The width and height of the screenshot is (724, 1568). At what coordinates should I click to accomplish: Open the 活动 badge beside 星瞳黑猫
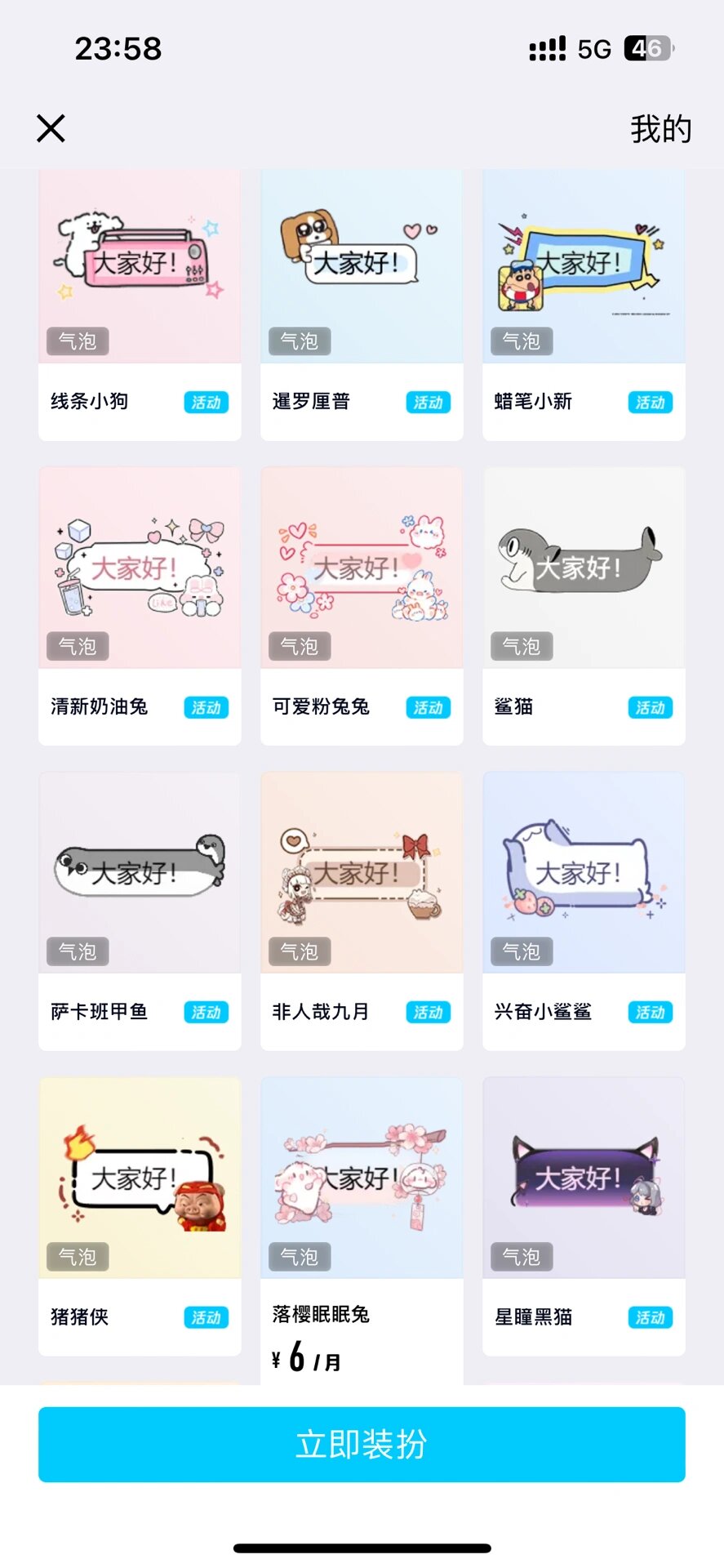(650, 1317)
